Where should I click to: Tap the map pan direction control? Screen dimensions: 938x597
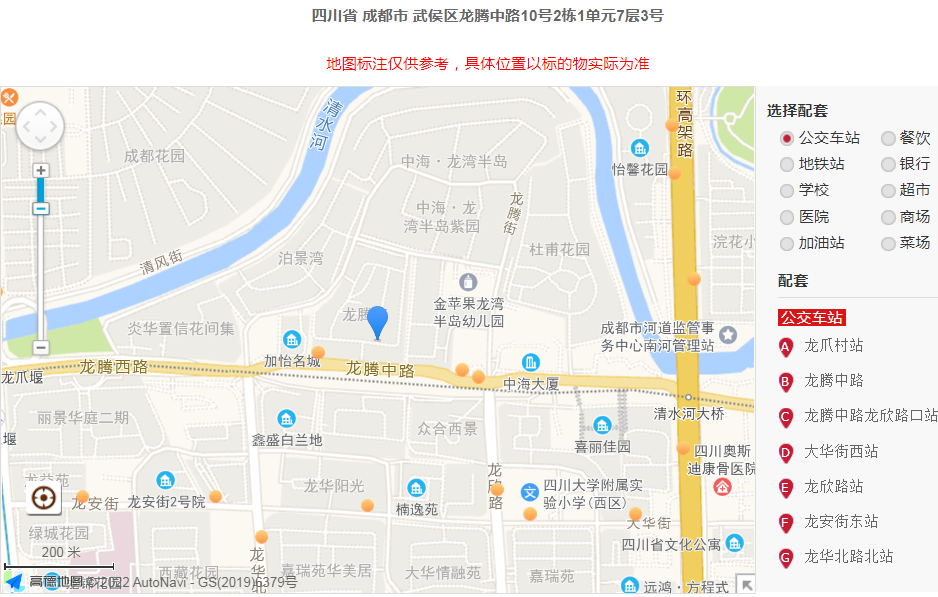point(40,126)
